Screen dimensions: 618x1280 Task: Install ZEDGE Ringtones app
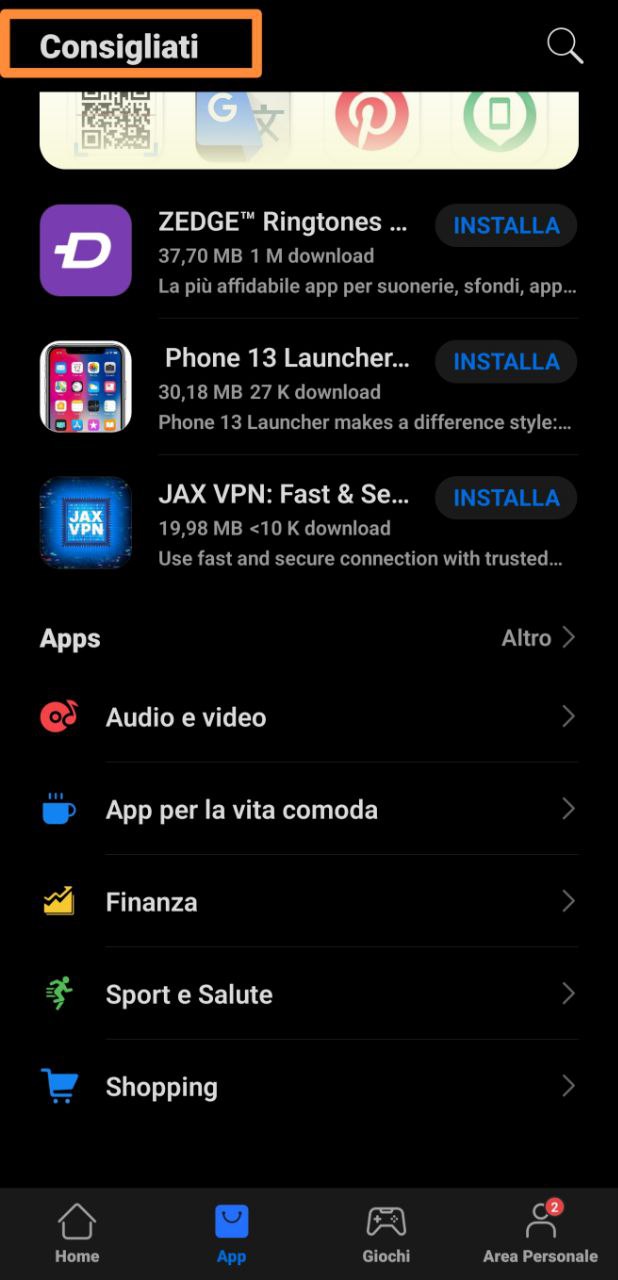[506, 226]
